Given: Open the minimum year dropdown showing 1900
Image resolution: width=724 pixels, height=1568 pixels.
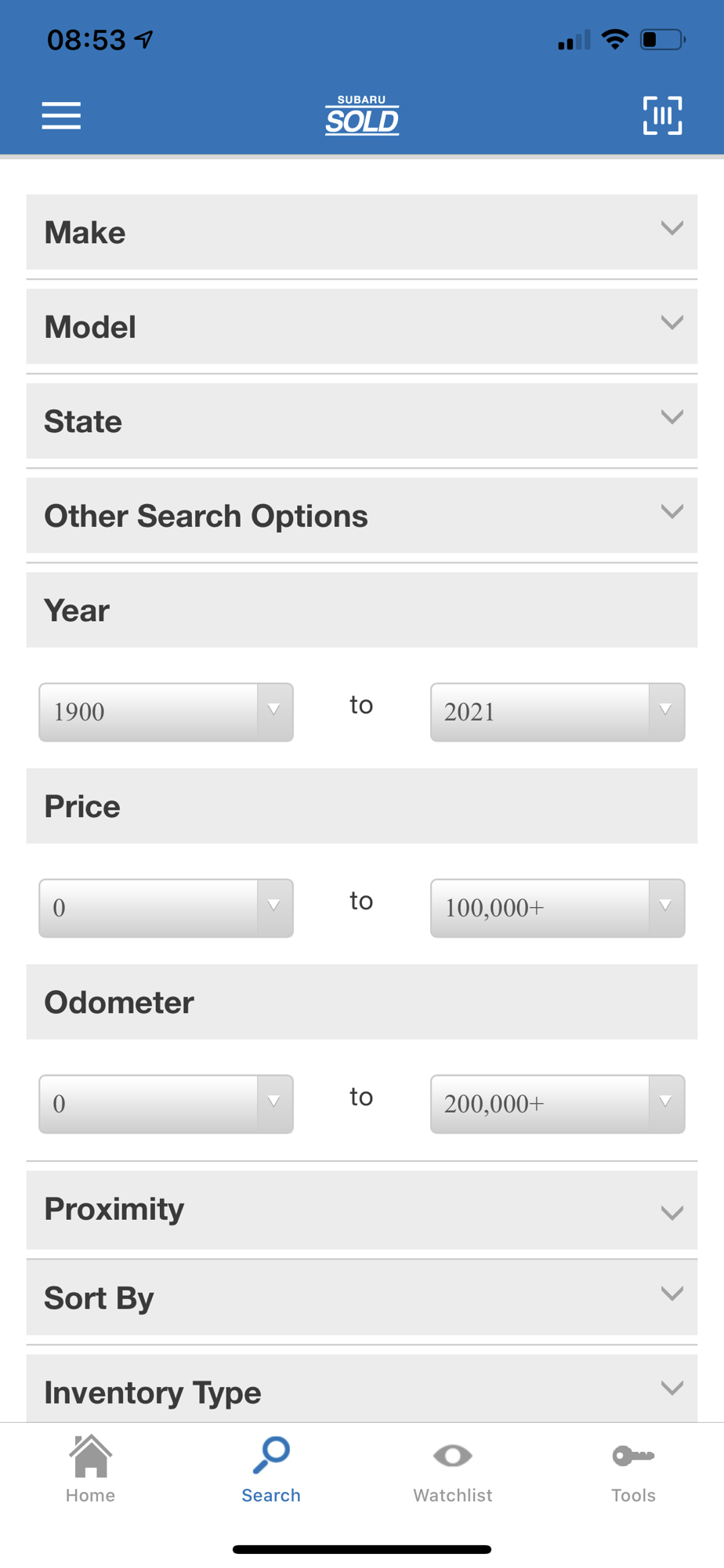Looking at the screenshot, I should tap(166, 712).
